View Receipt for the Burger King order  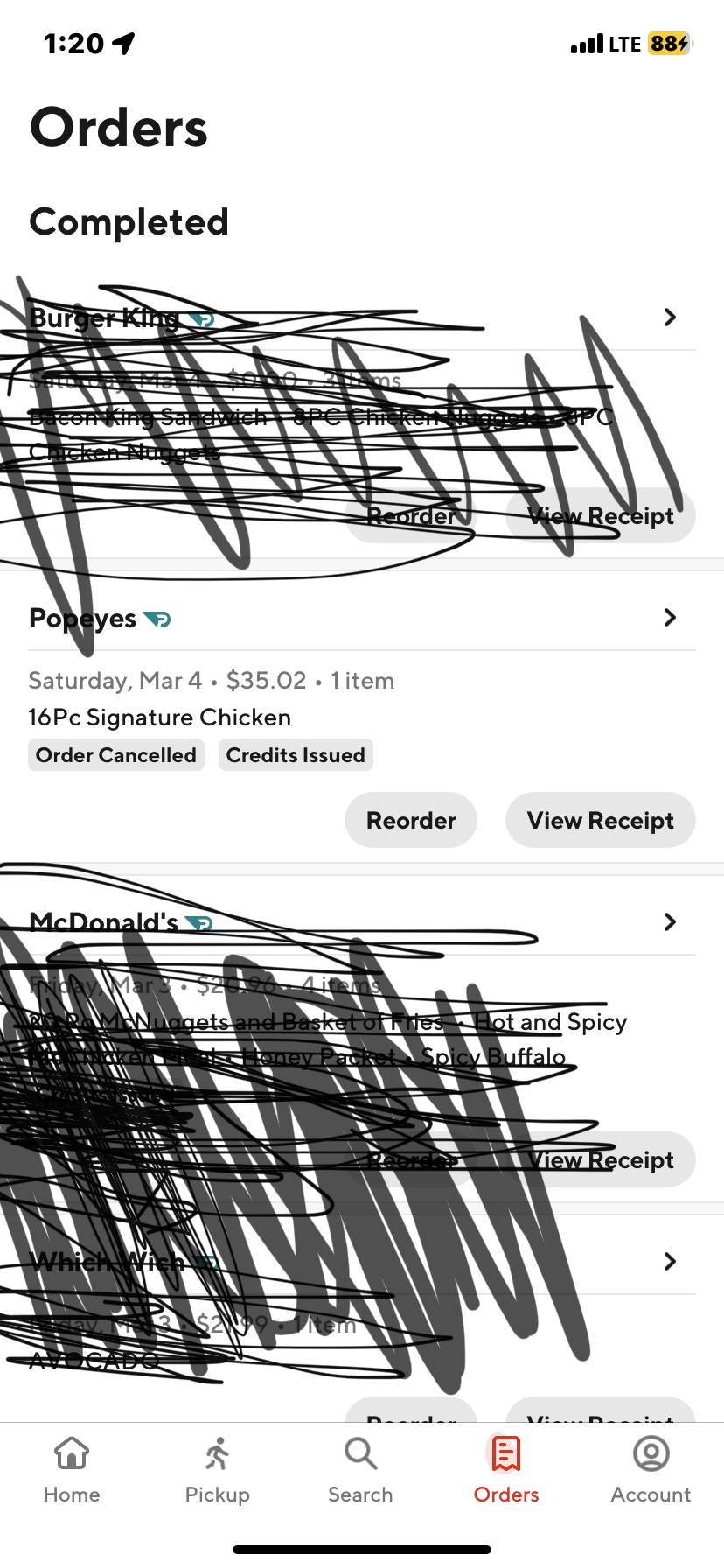[x=600, y=515]
